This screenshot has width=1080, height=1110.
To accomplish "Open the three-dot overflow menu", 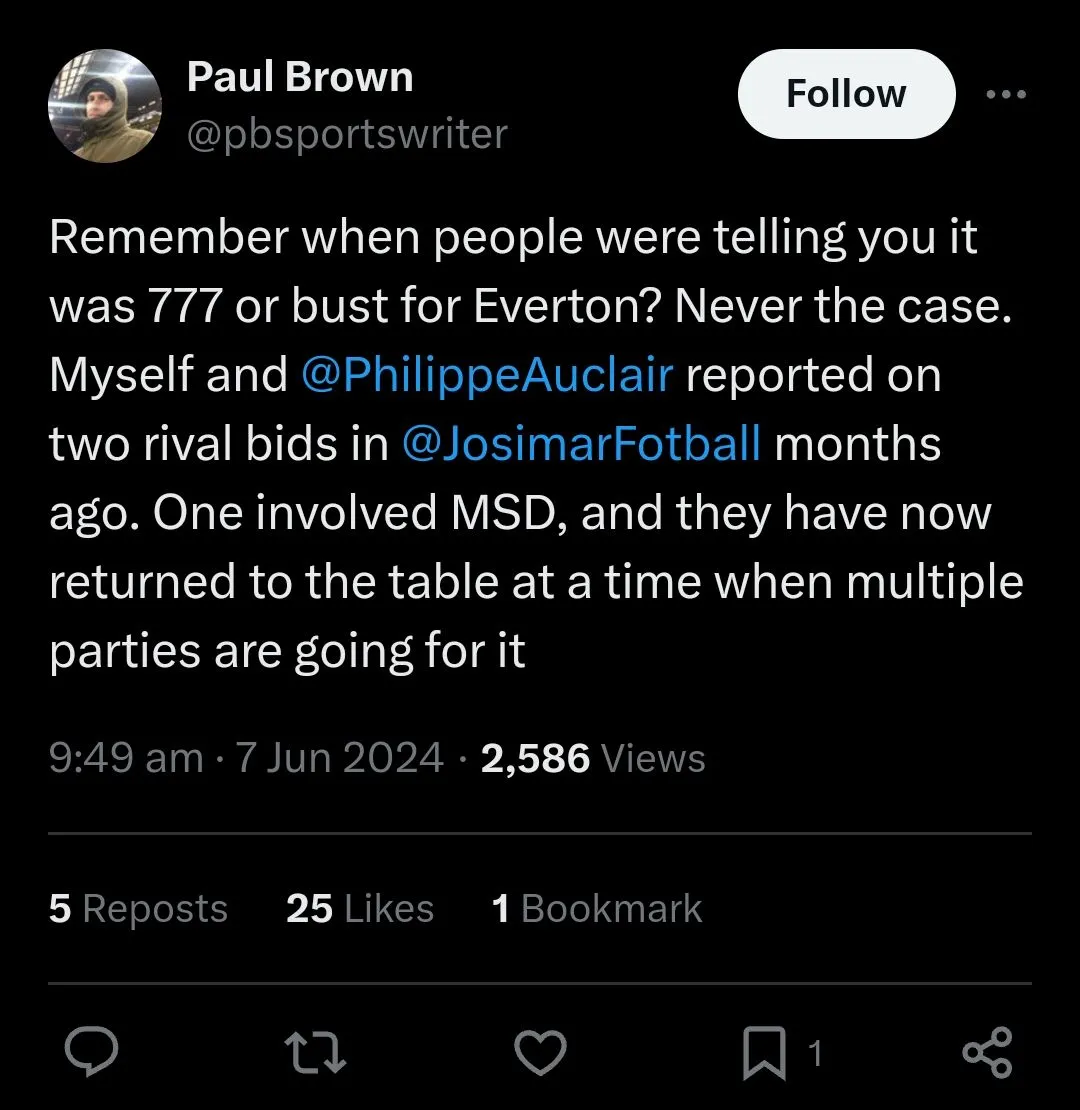I will pos(1006,94).
